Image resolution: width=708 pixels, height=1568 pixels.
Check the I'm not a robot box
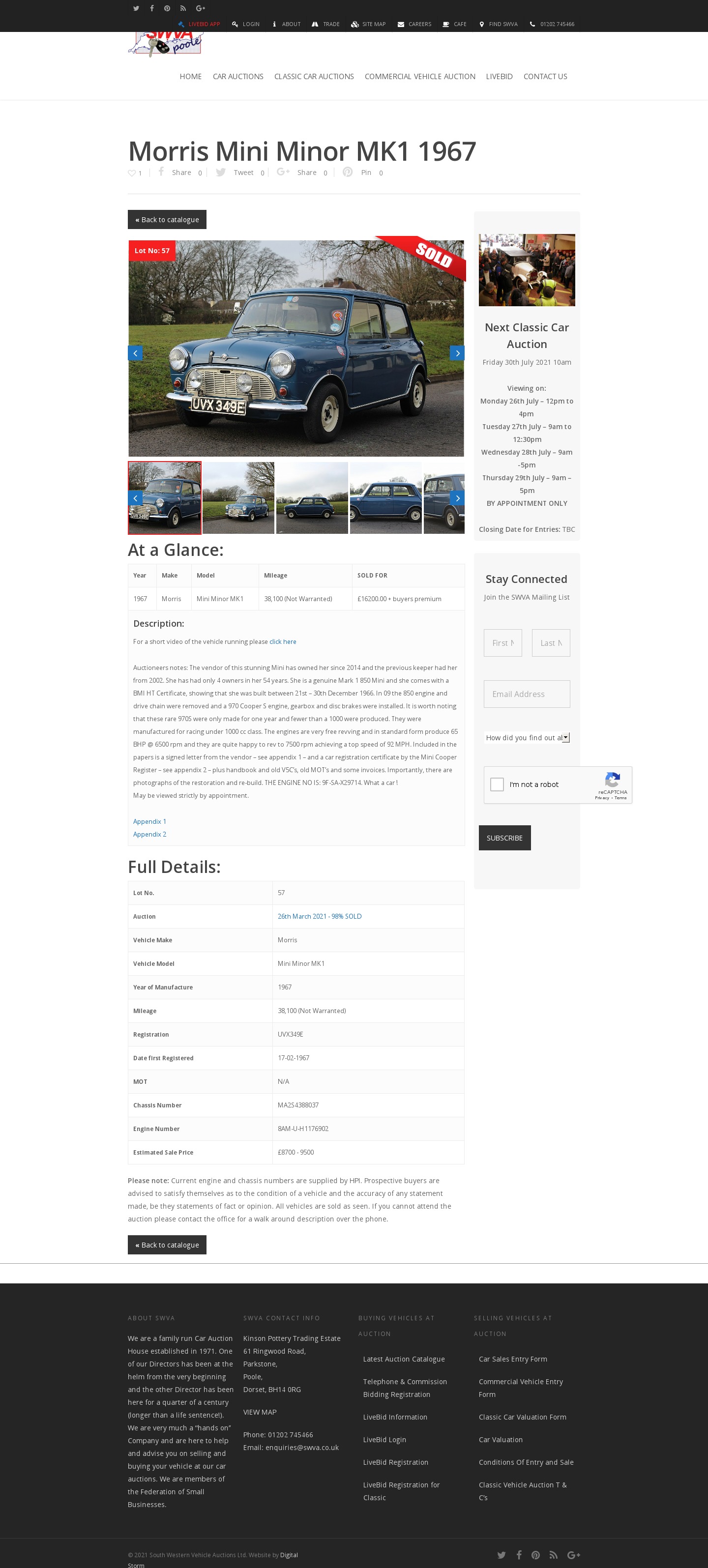[497, 784]
